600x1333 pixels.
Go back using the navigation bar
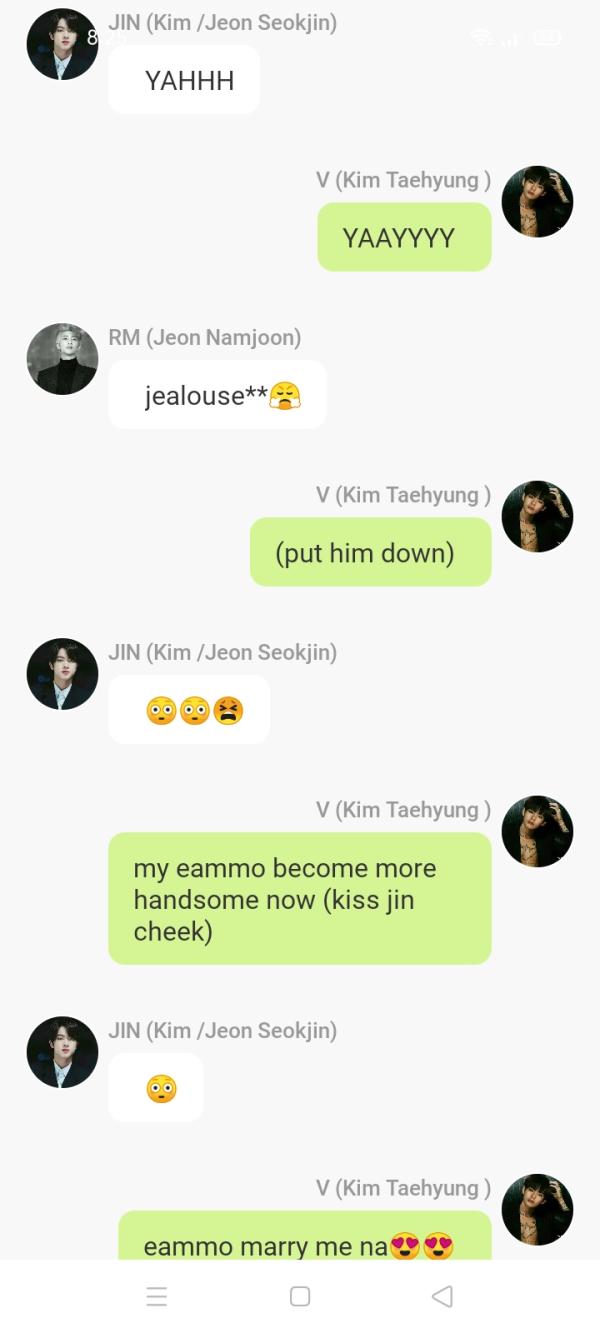click(442, 1297)
